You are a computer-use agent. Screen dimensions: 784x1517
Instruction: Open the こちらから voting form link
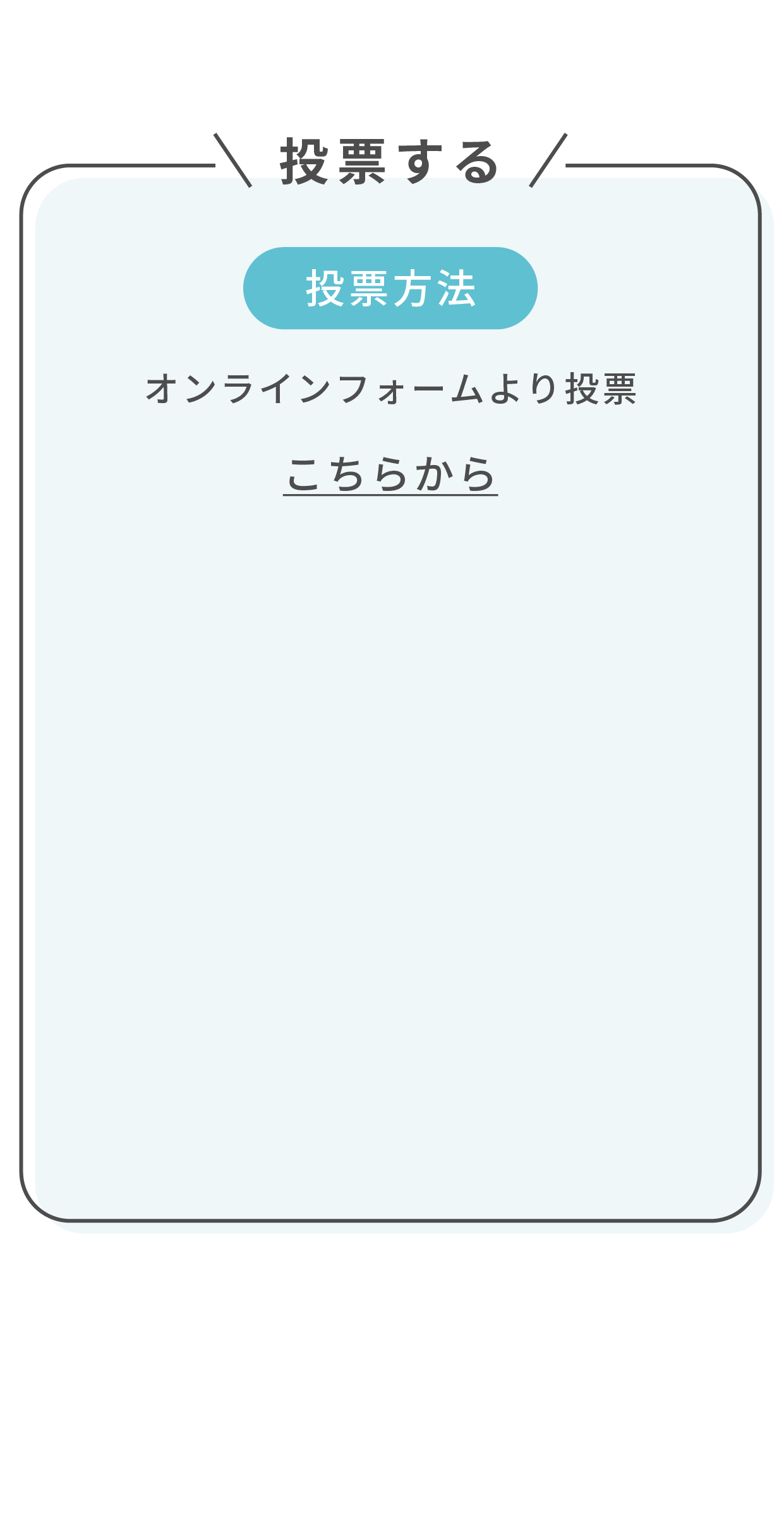390,474
